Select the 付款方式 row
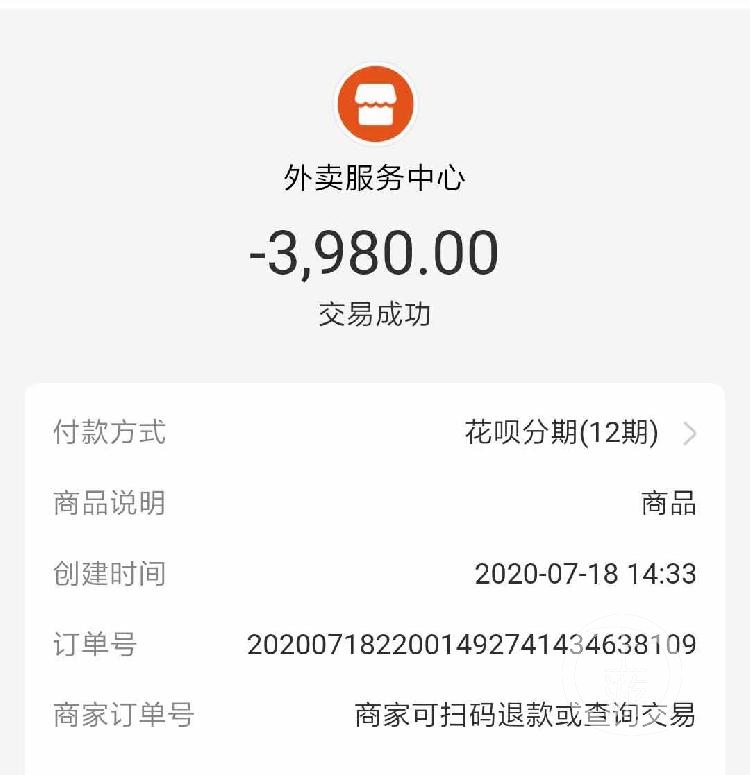Screen dimensions: 750x775 click(375, 433)
